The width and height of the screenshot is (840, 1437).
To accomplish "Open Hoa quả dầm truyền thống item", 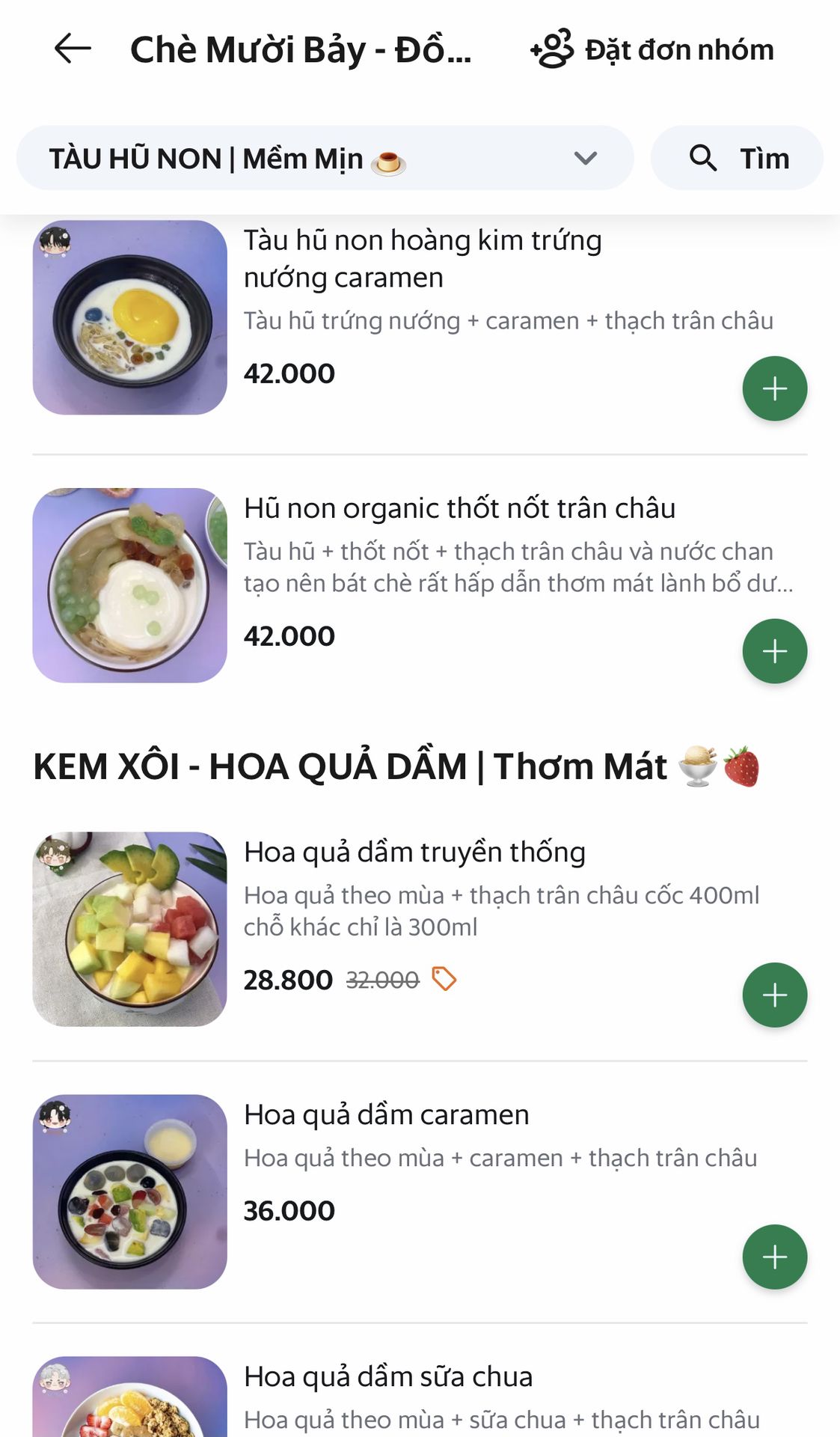I will click(x=414, y=852).
